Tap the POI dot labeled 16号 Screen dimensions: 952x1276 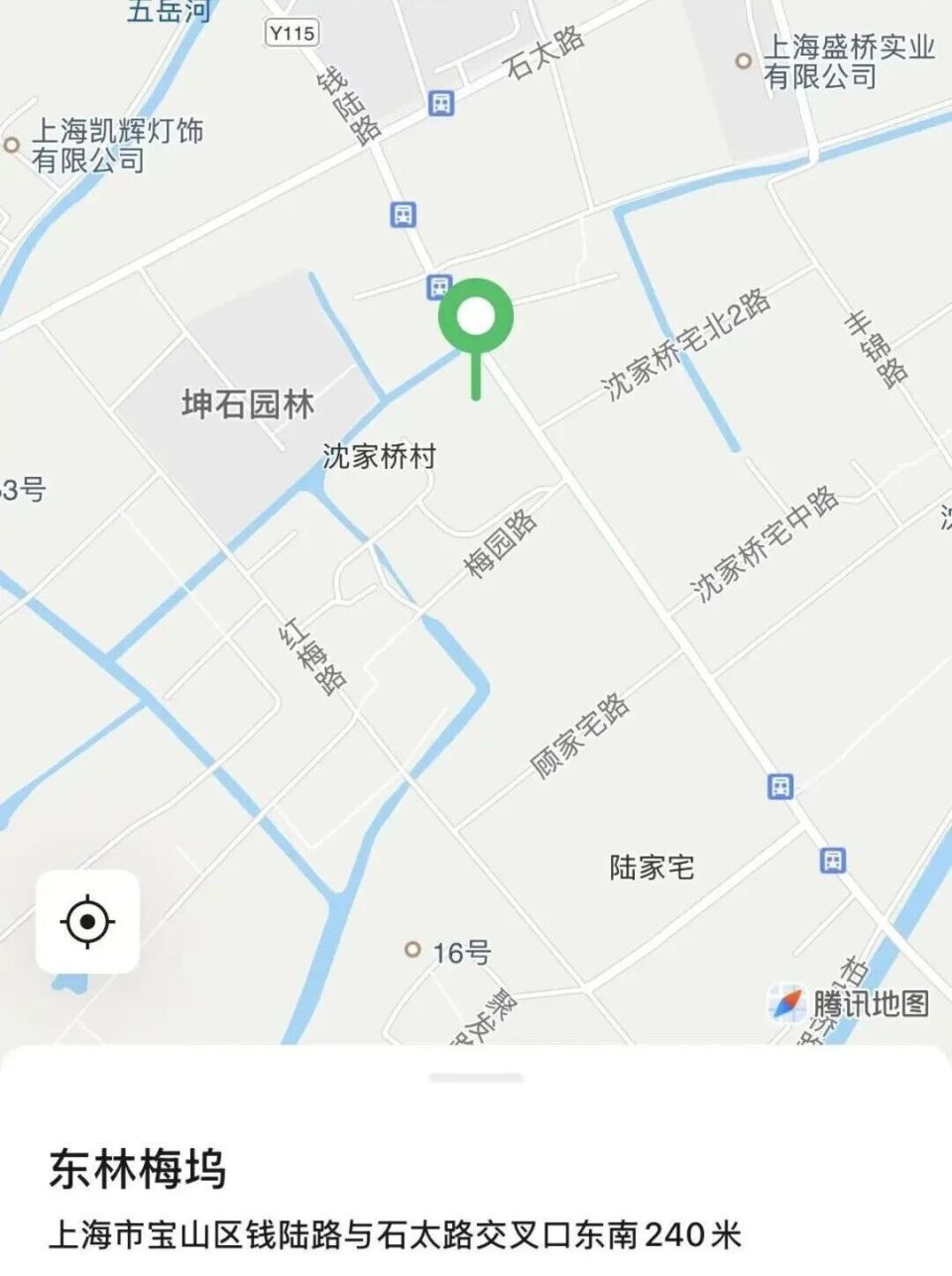(412, 949)
